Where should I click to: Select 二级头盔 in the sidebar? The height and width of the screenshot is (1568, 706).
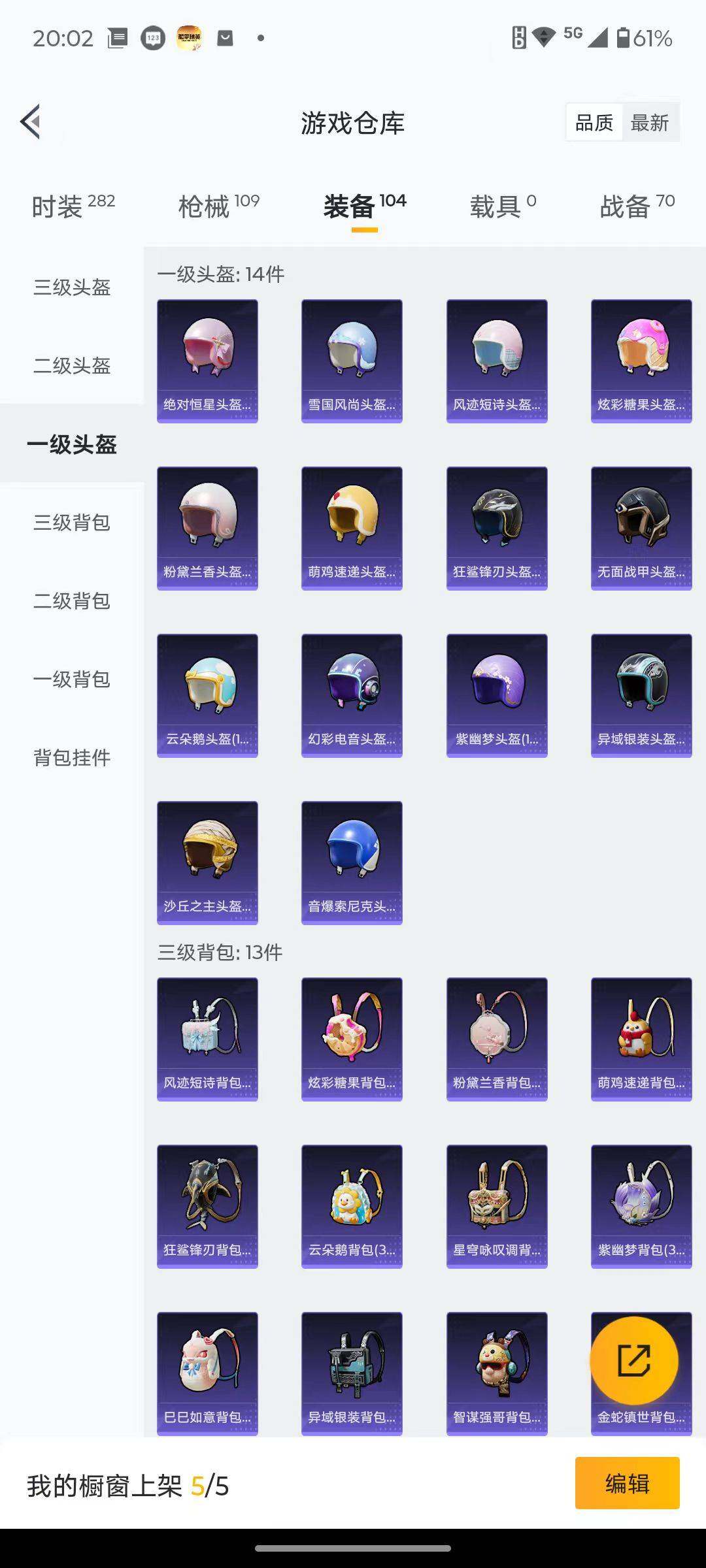[72, 365]
